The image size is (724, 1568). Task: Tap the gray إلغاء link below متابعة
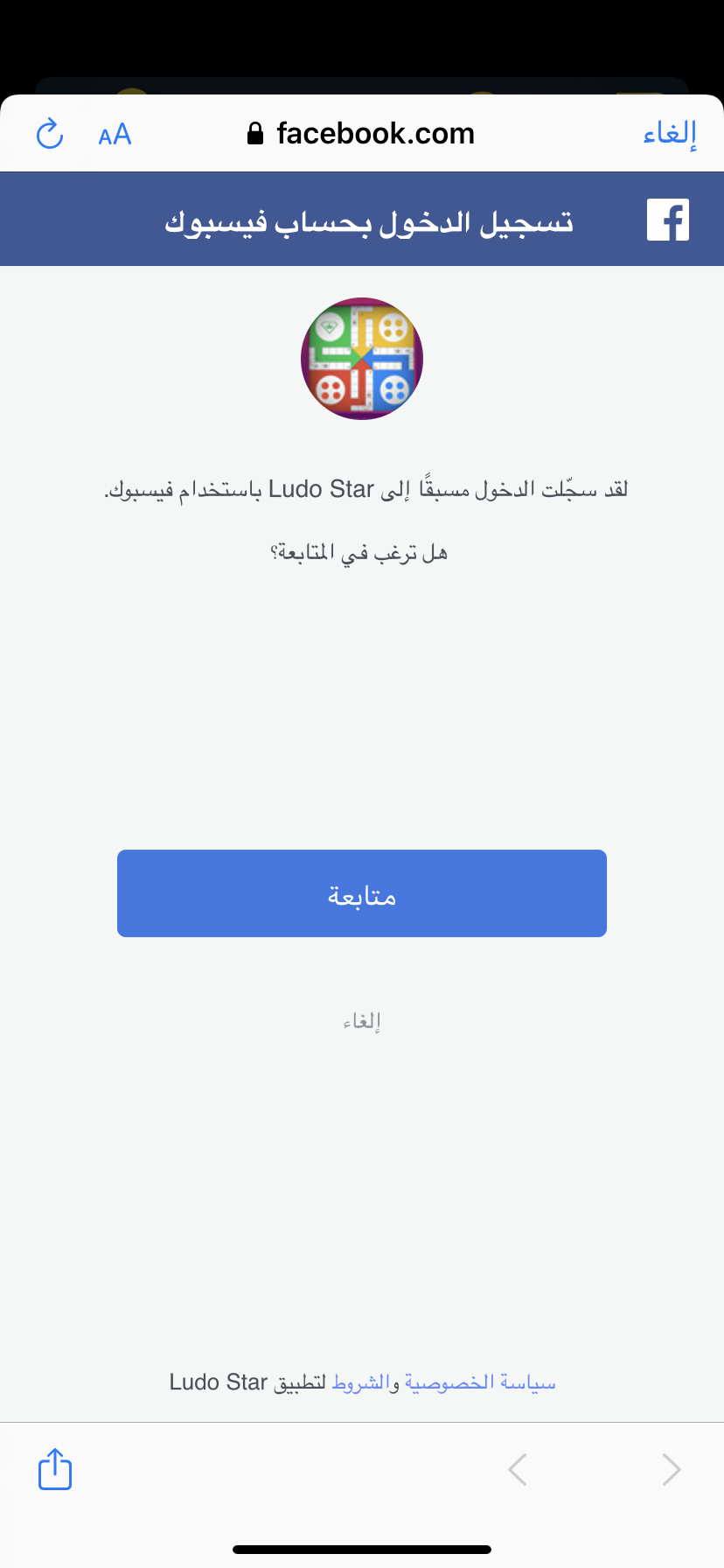coord(362,1021)
